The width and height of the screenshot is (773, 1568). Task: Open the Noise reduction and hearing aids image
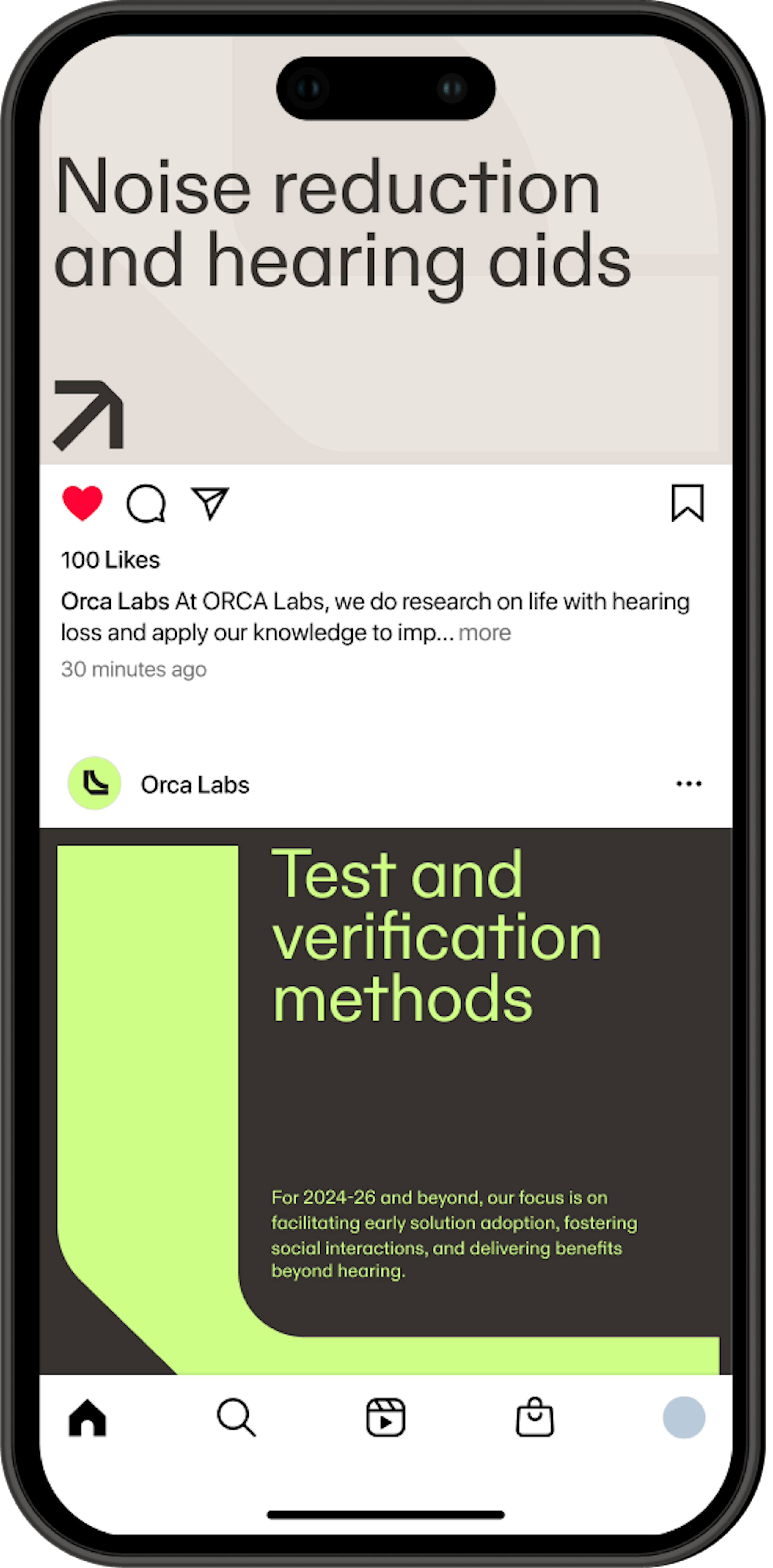[x=386, y=274]
